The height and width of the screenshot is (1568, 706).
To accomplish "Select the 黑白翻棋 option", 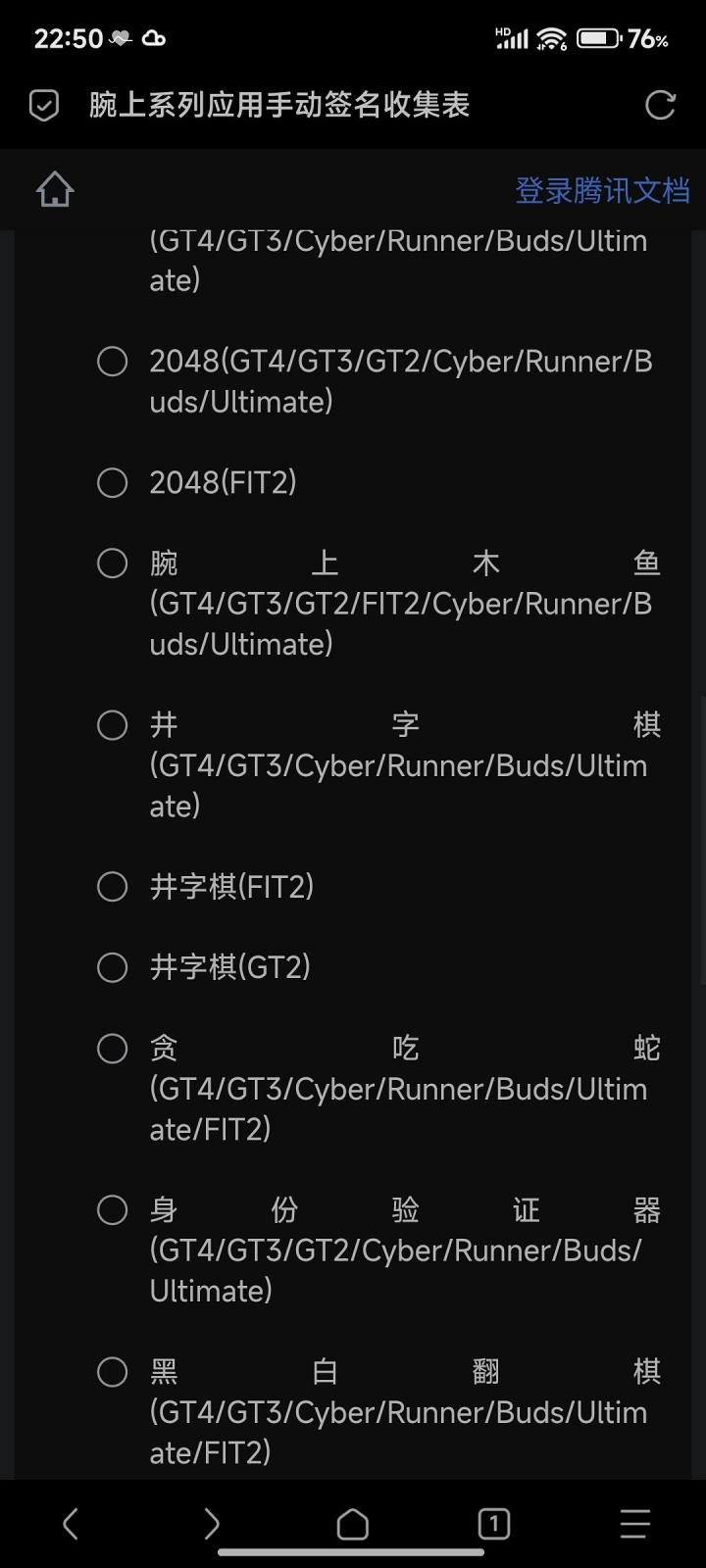I will click(x=112, y=1372).
